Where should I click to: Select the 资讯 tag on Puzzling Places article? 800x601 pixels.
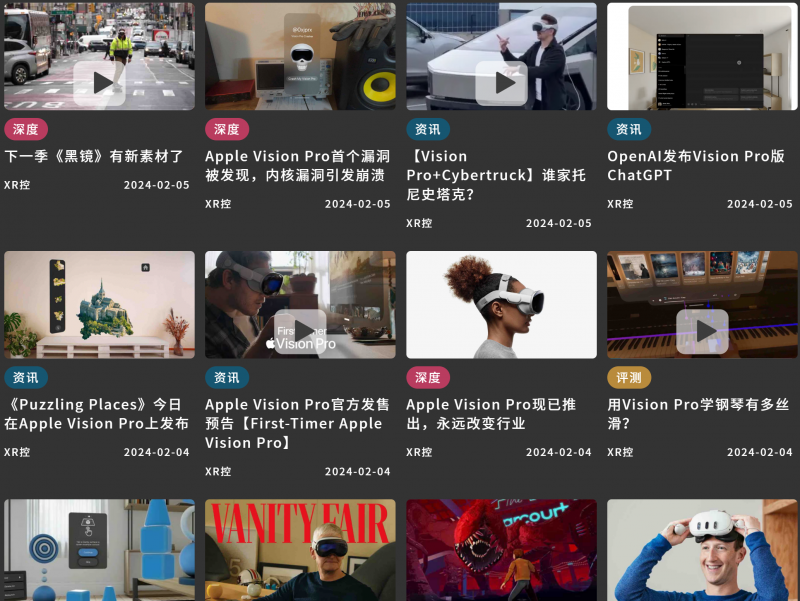tap(26, 378)
